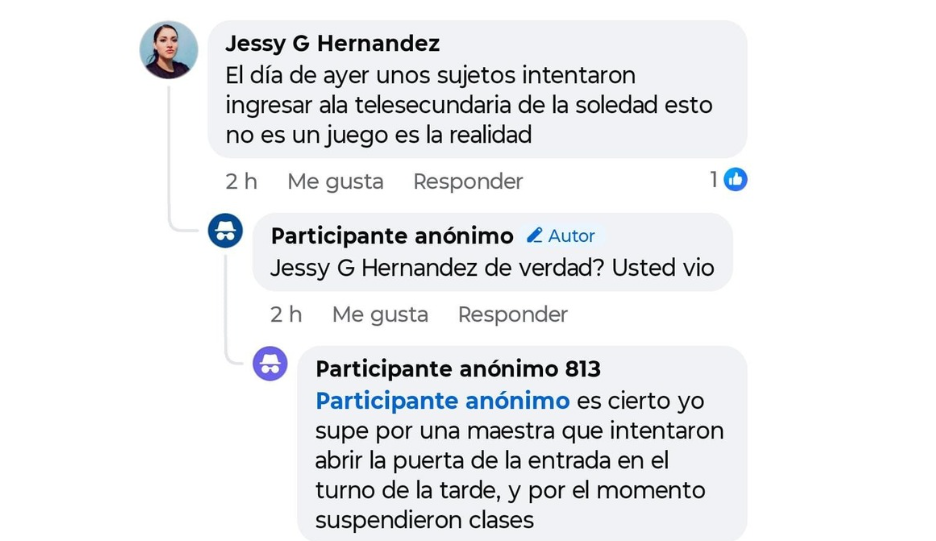The image size is (936, 541).
Task: Reply to Jessy G Hernandez's comment
Action: coord(467,182)
